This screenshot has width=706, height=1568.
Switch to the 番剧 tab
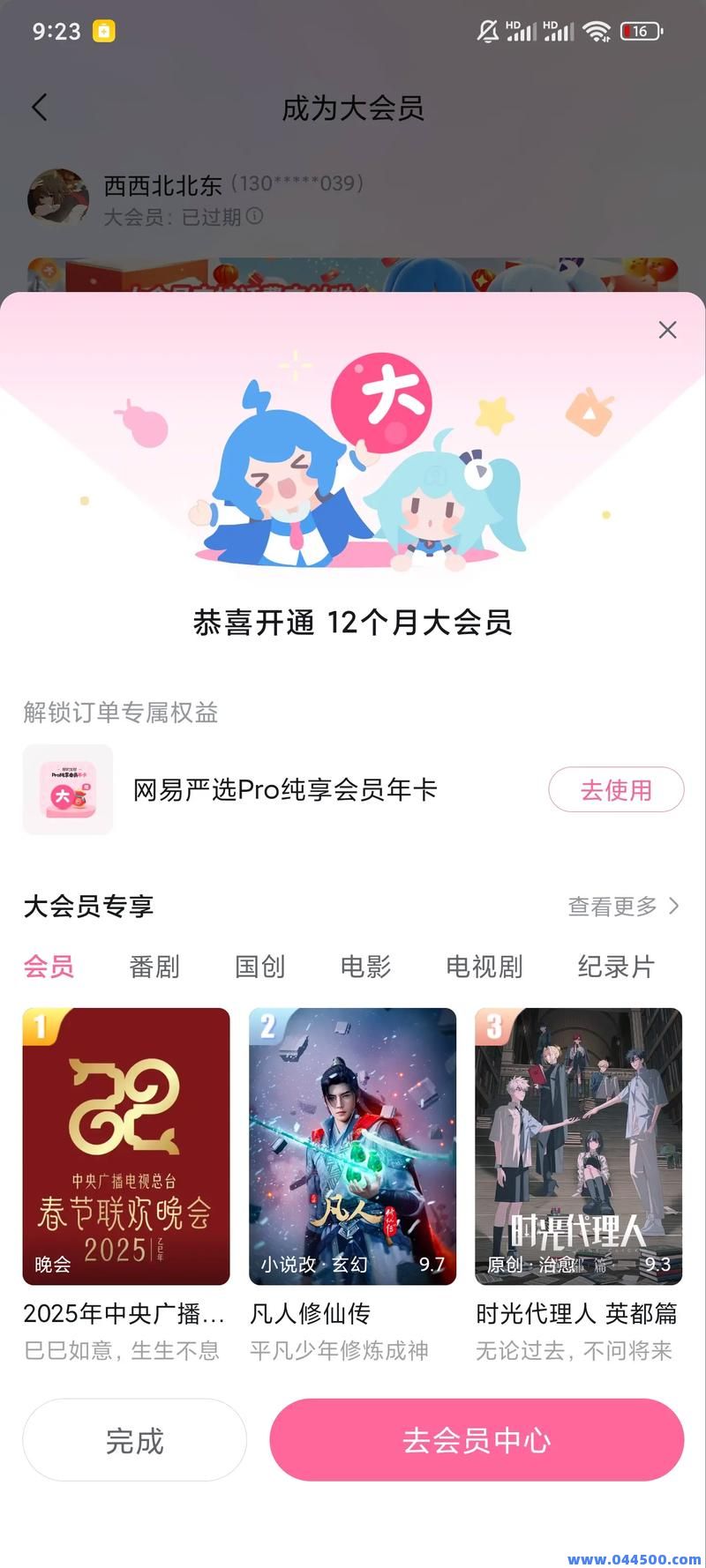(x=154, y=967)
